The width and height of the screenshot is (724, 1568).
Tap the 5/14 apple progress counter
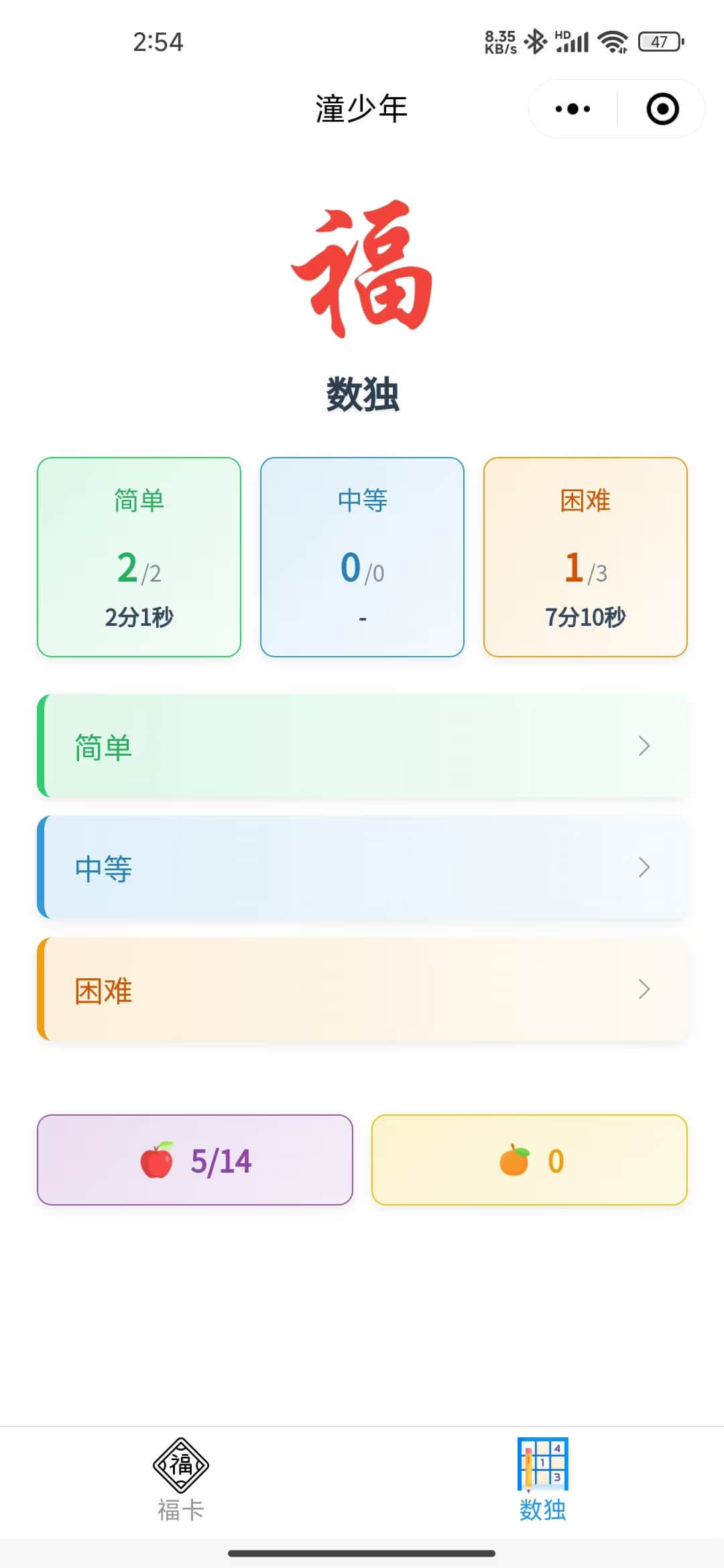(194, 1161)
